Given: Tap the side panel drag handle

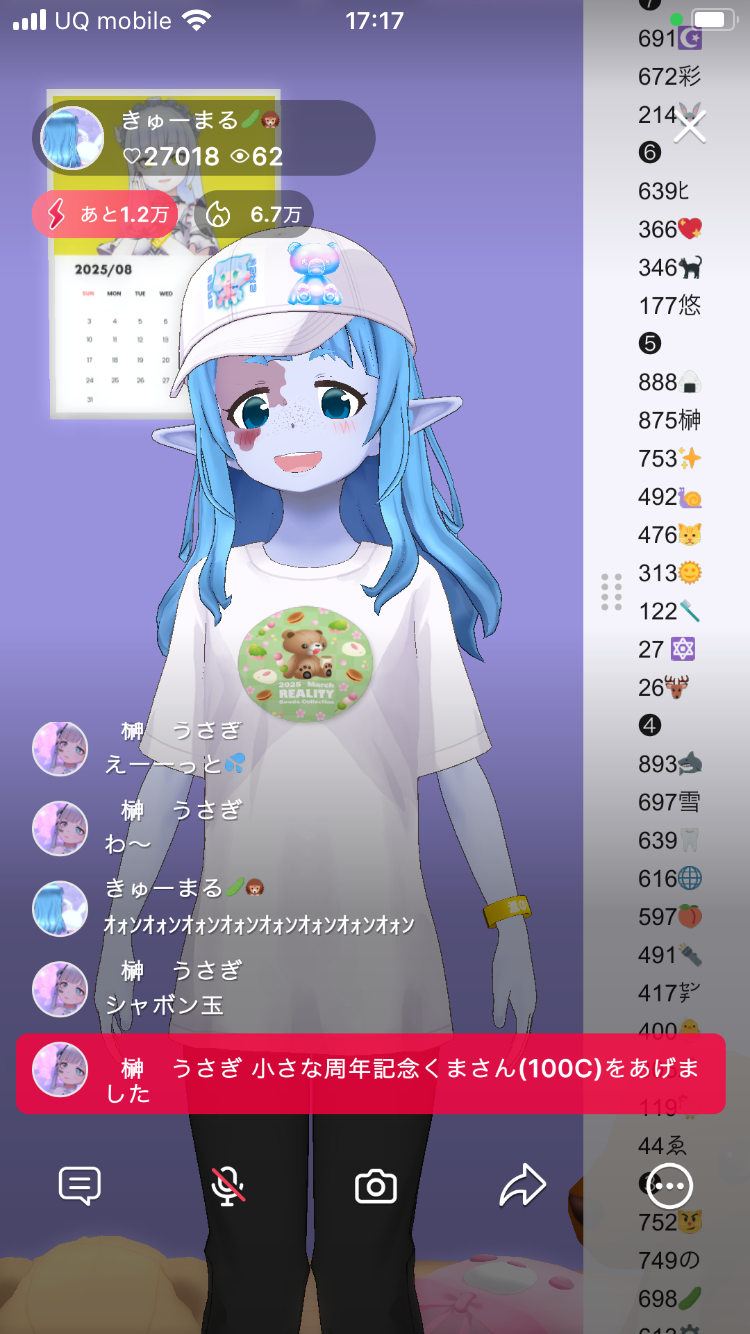Looking at the screenshot, I should (x=612, y=592).
